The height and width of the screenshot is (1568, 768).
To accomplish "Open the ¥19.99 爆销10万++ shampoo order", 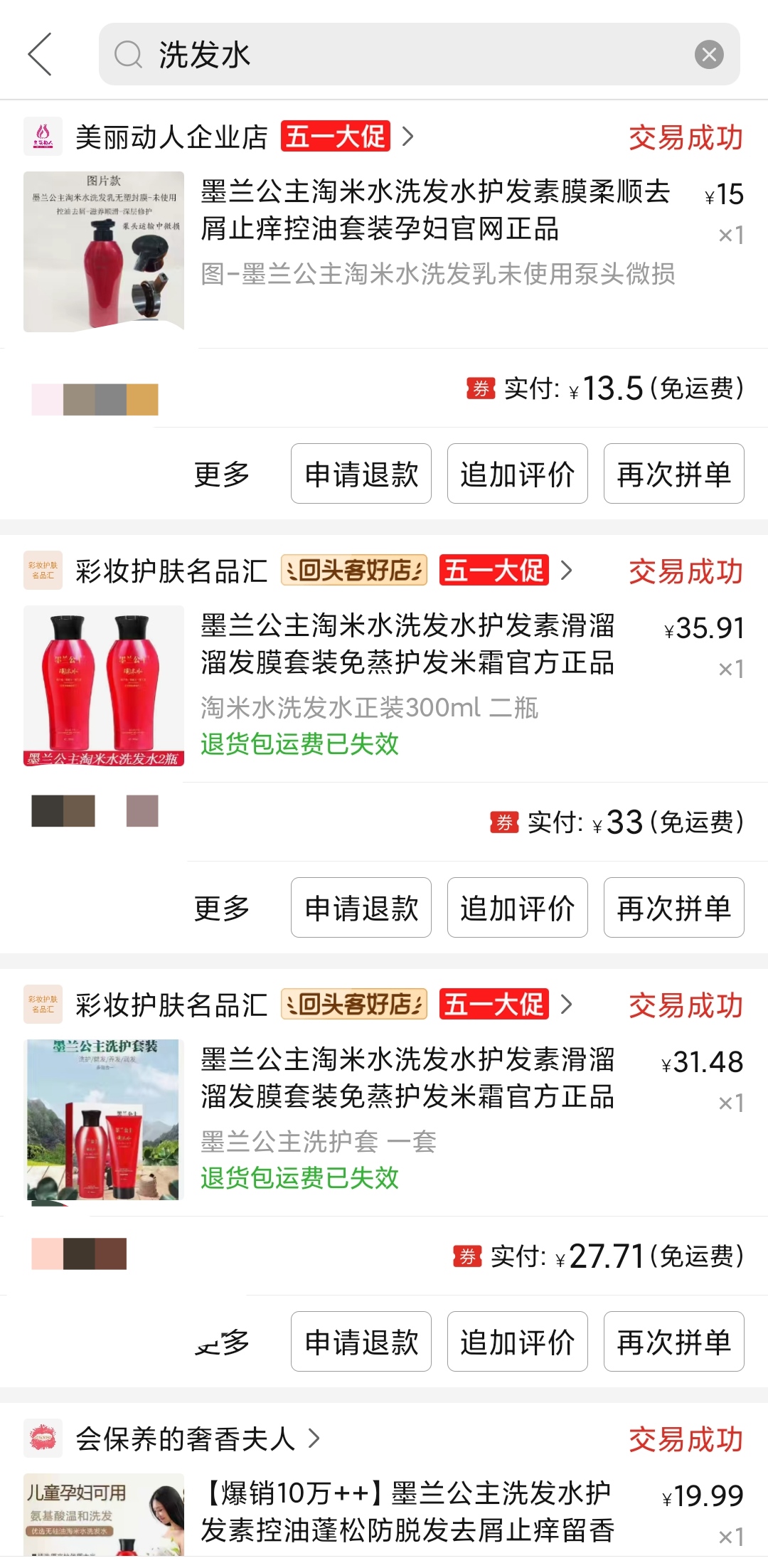I will [x=407, y=1513].
